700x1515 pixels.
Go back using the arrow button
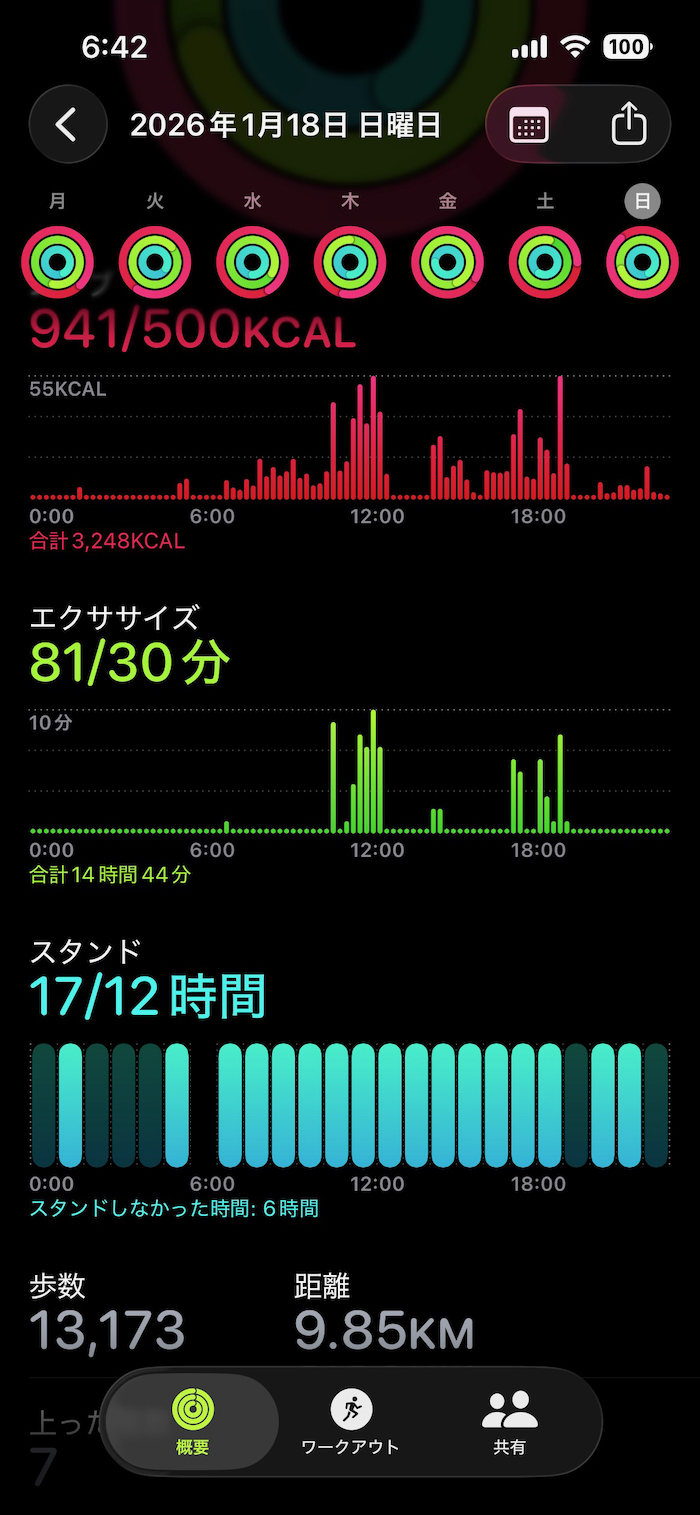click(67, 125)
